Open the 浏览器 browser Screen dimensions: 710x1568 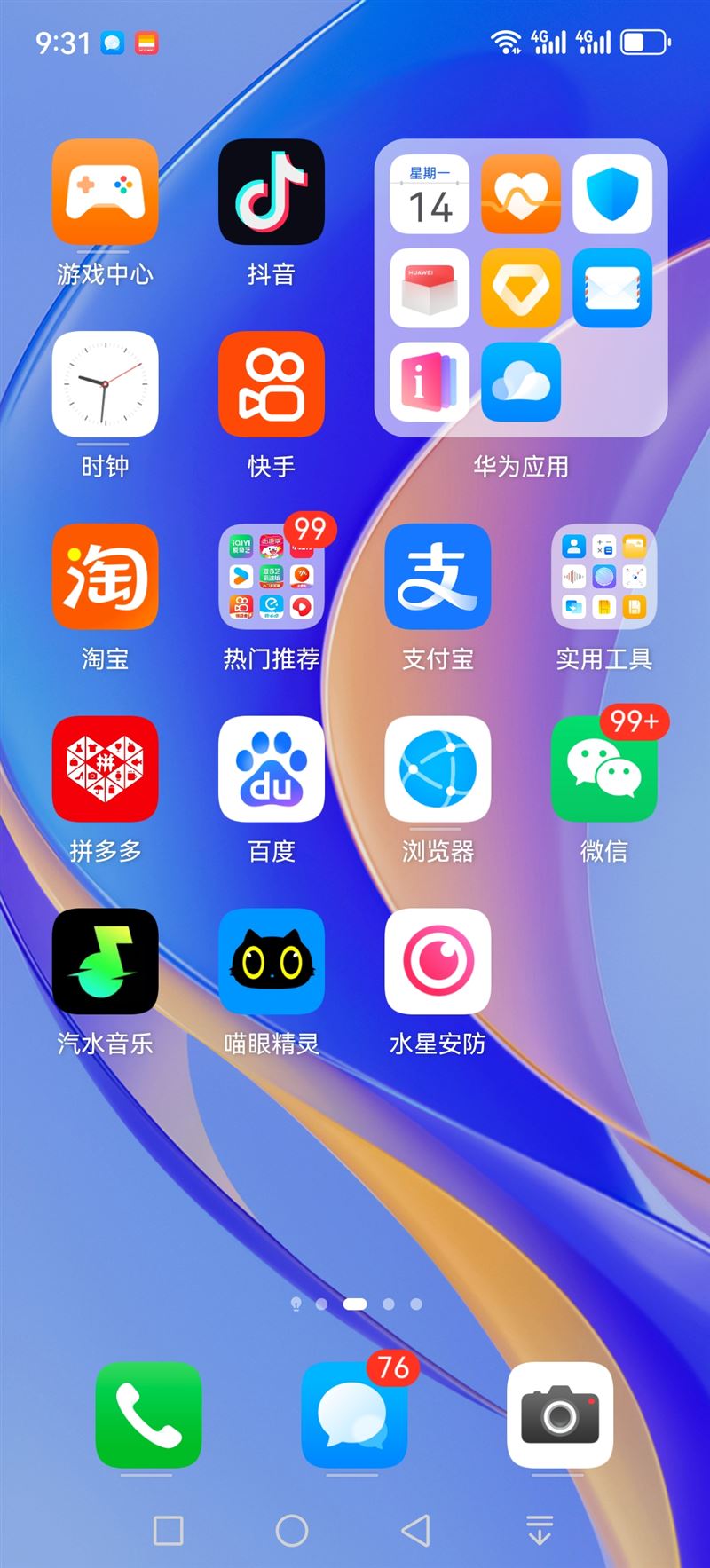tap(438, 768)
